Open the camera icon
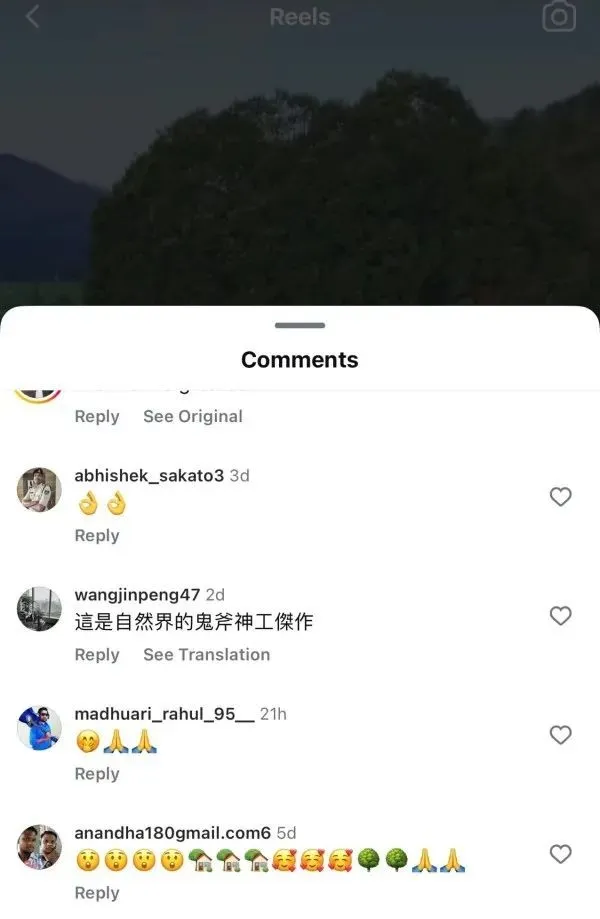Viewport: 600px width, 919px height. pos(559,17)
